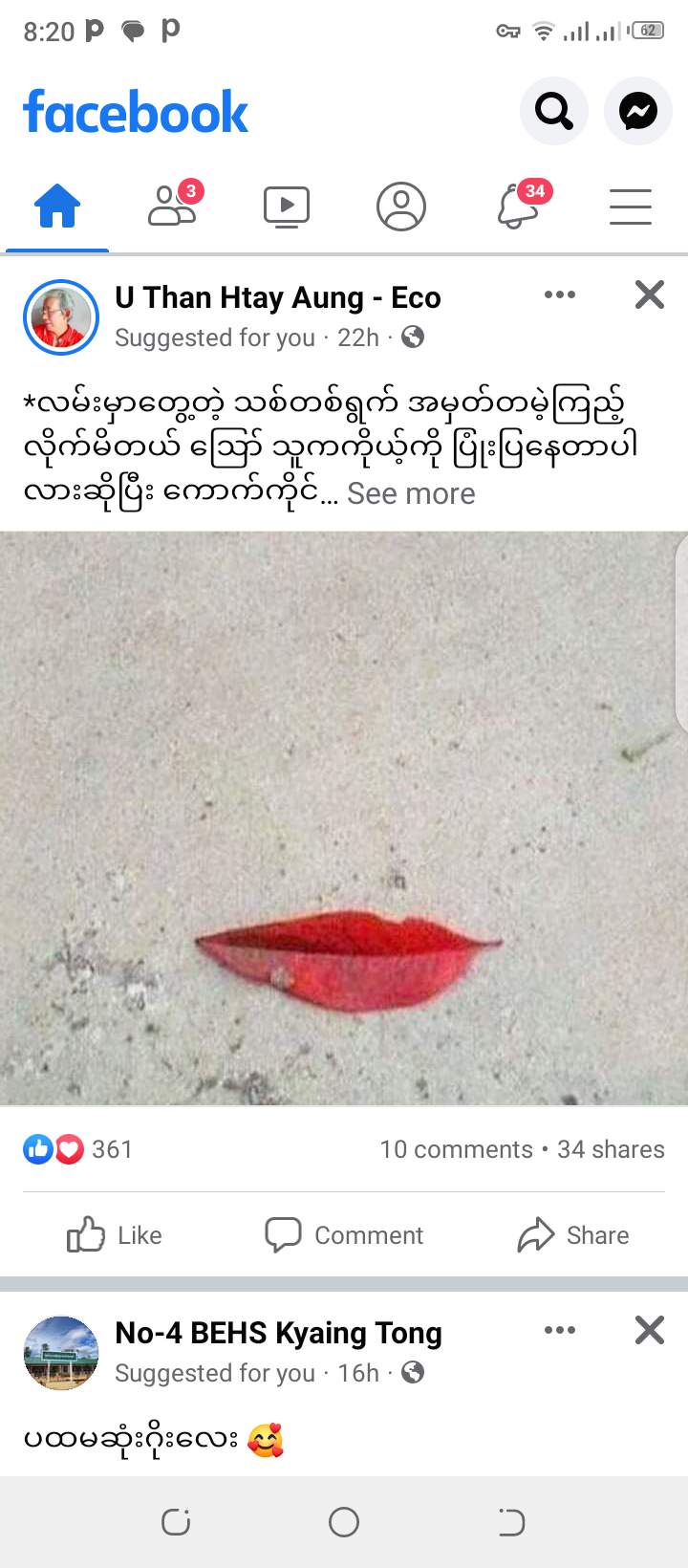
Task: View the 10 comments on the post
Action: 456,1149
